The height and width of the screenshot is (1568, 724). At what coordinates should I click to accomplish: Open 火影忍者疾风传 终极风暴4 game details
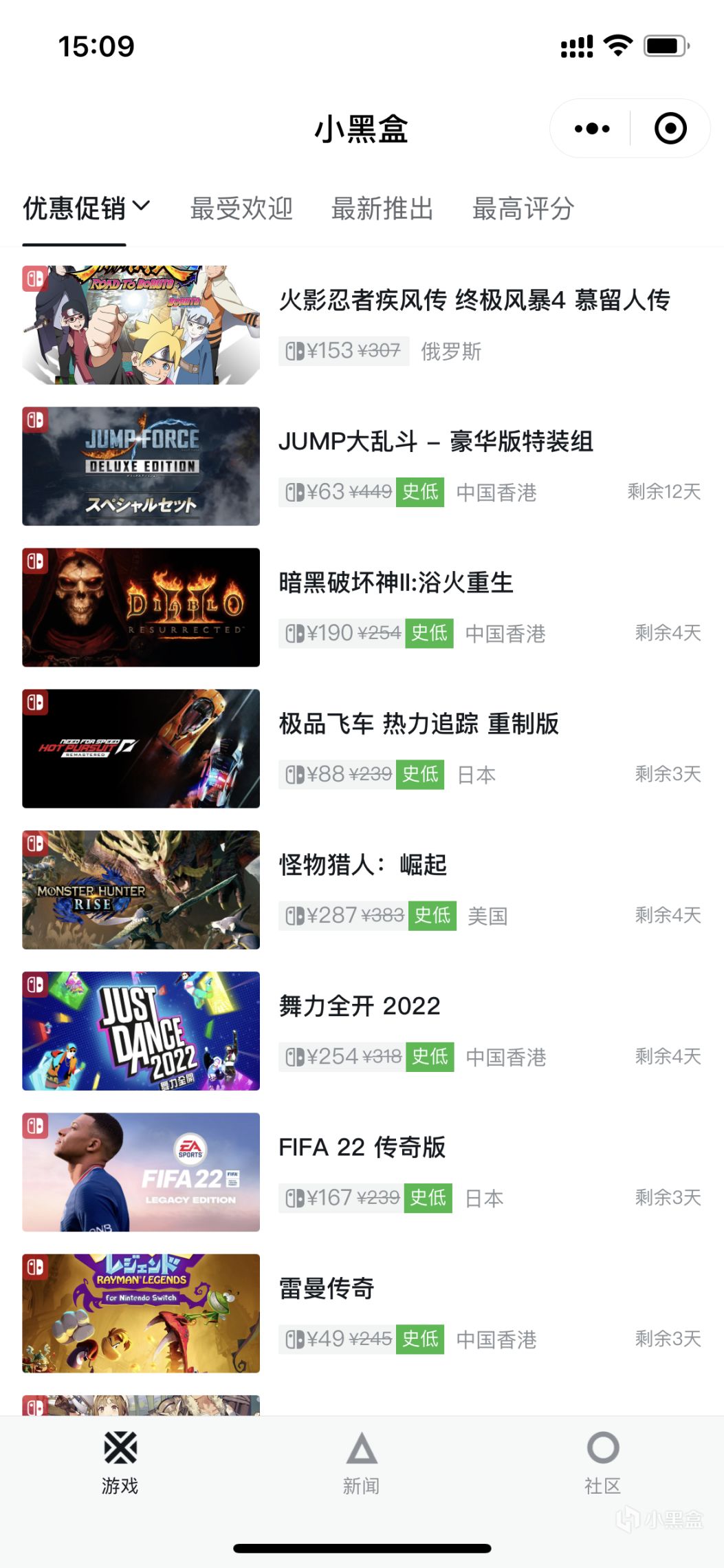(474, 301)
